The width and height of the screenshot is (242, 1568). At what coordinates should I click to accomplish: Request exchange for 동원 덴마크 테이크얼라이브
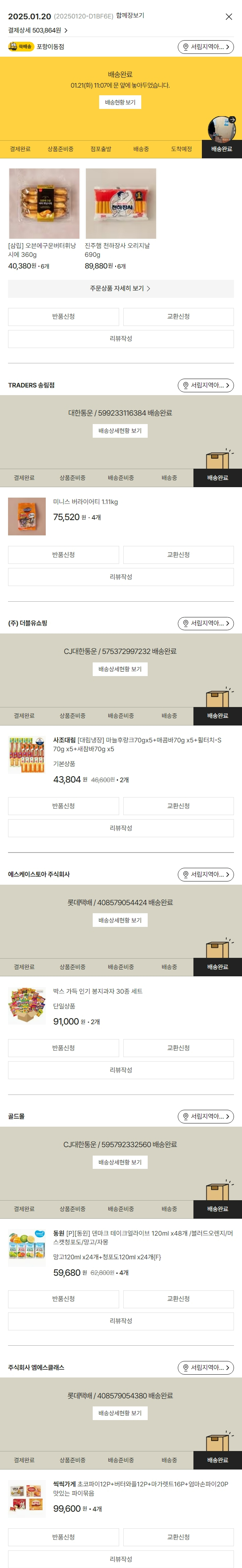tap(178, 1298)
